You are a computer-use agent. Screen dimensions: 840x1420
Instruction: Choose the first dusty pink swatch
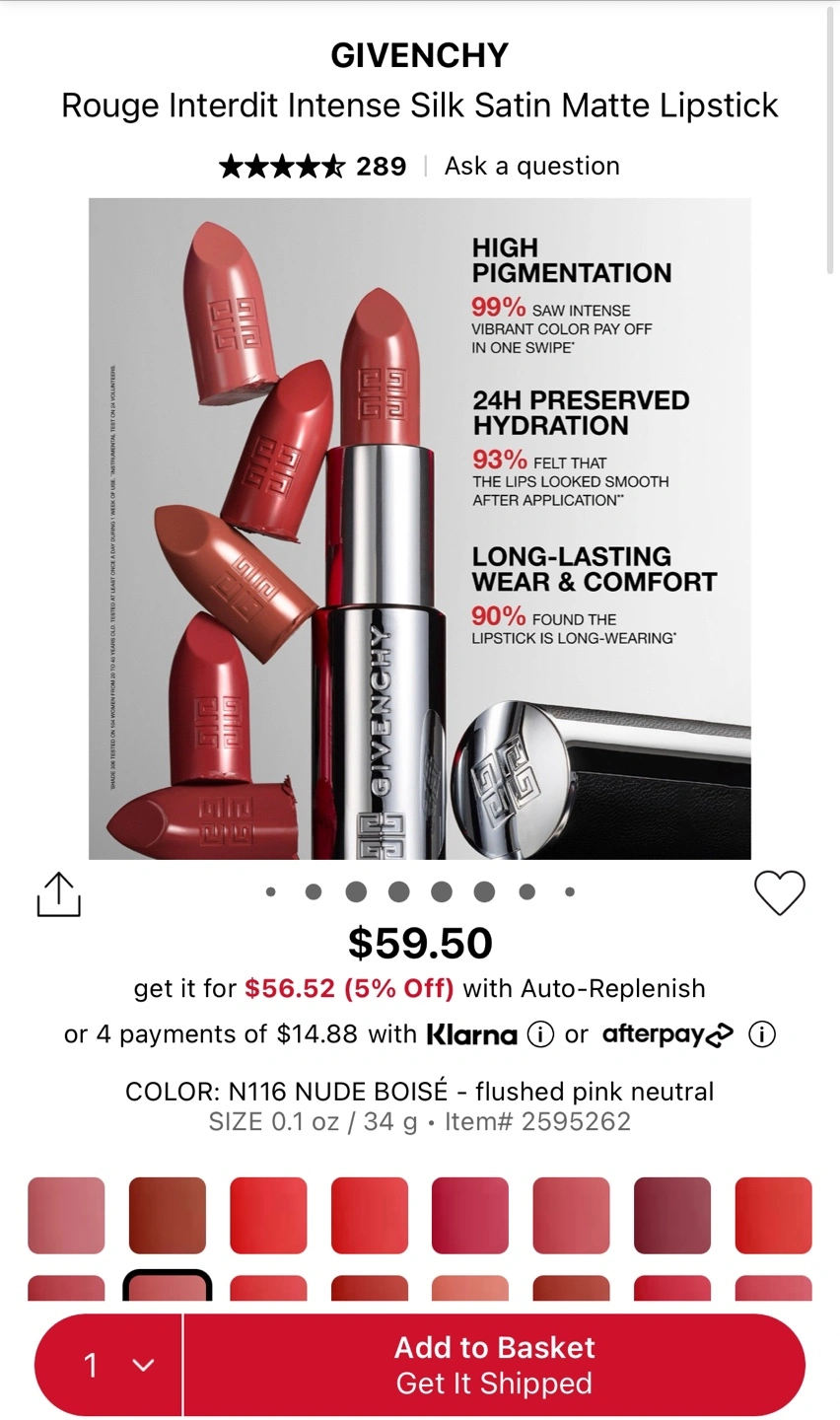click(66, 1215)
